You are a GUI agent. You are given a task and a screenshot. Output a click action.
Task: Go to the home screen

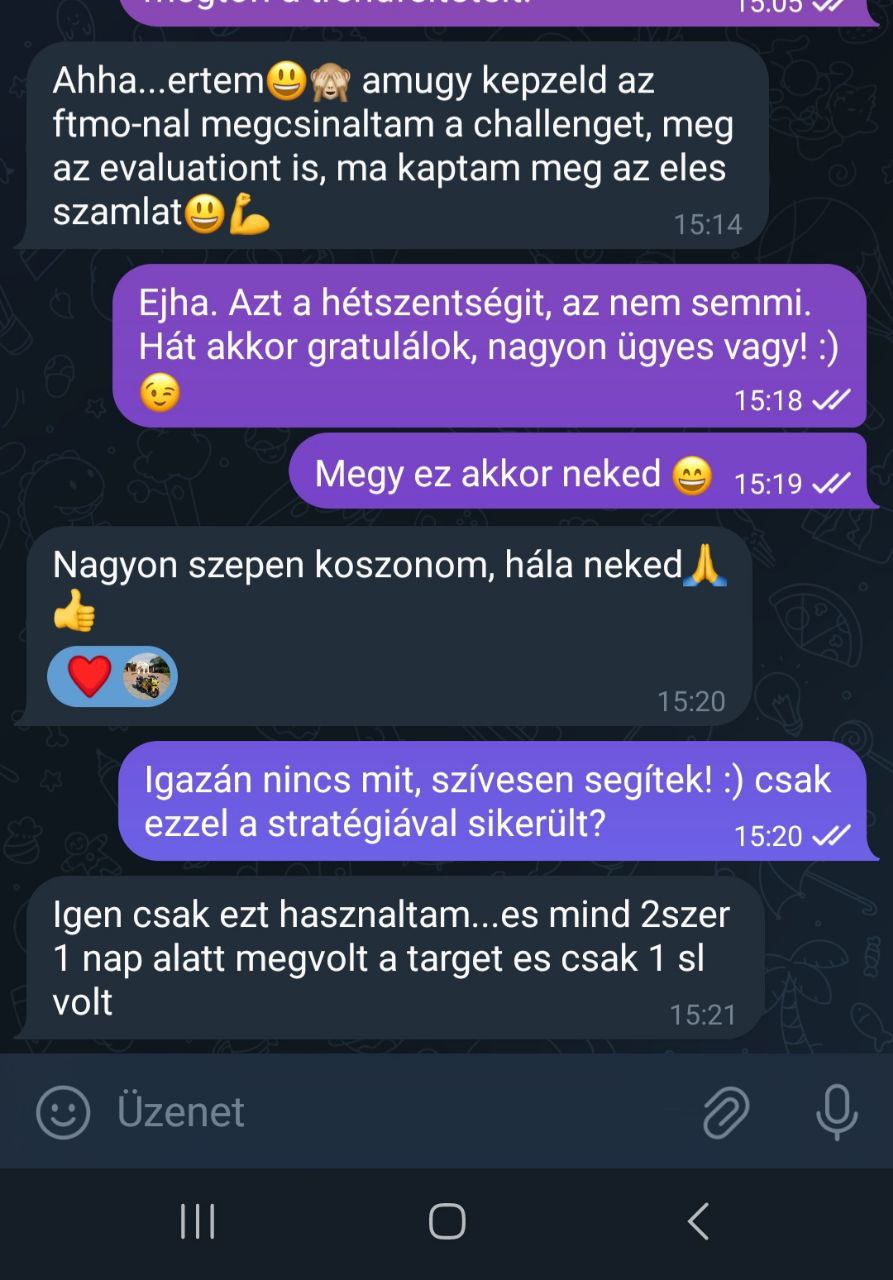pos(447,1221)
